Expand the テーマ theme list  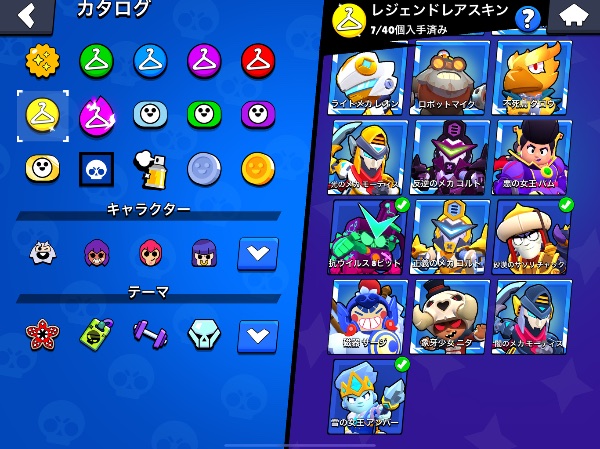pyautogui.click(x=258, y=336)
